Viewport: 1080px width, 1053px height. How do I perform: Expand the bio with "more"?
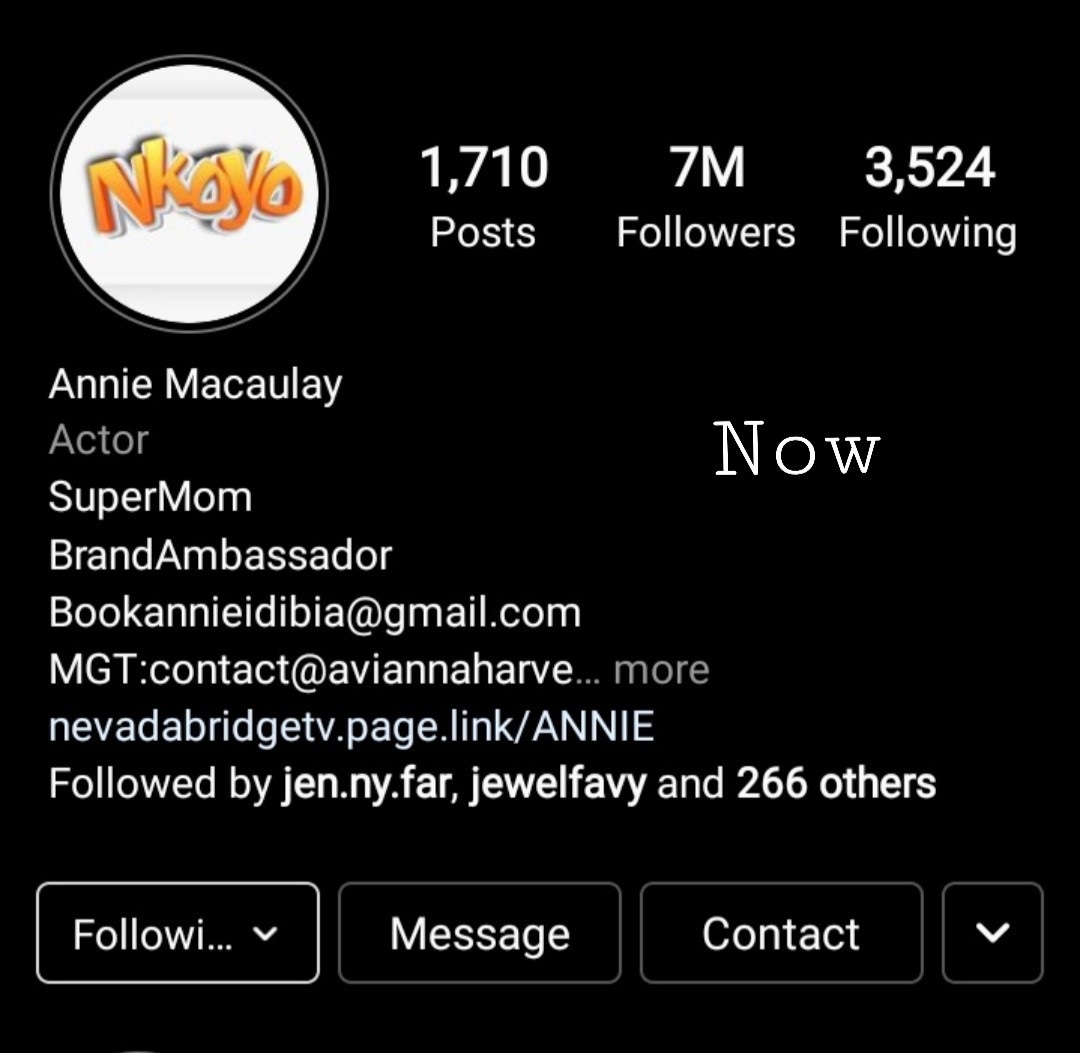click(x=661, y=670)
